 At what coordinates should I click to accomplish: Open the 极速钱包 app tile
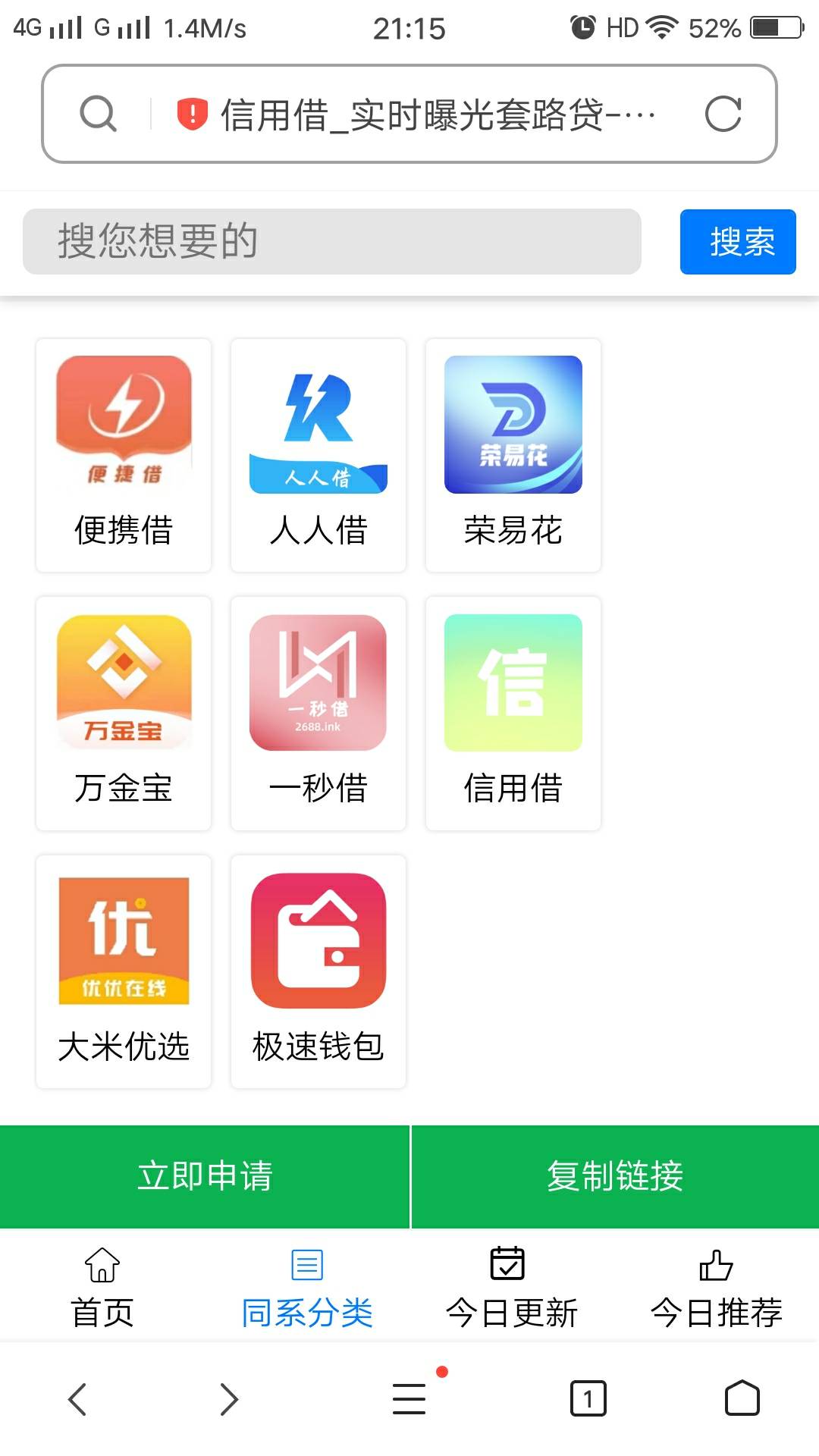pyautogui.click(x=318, y=972)
